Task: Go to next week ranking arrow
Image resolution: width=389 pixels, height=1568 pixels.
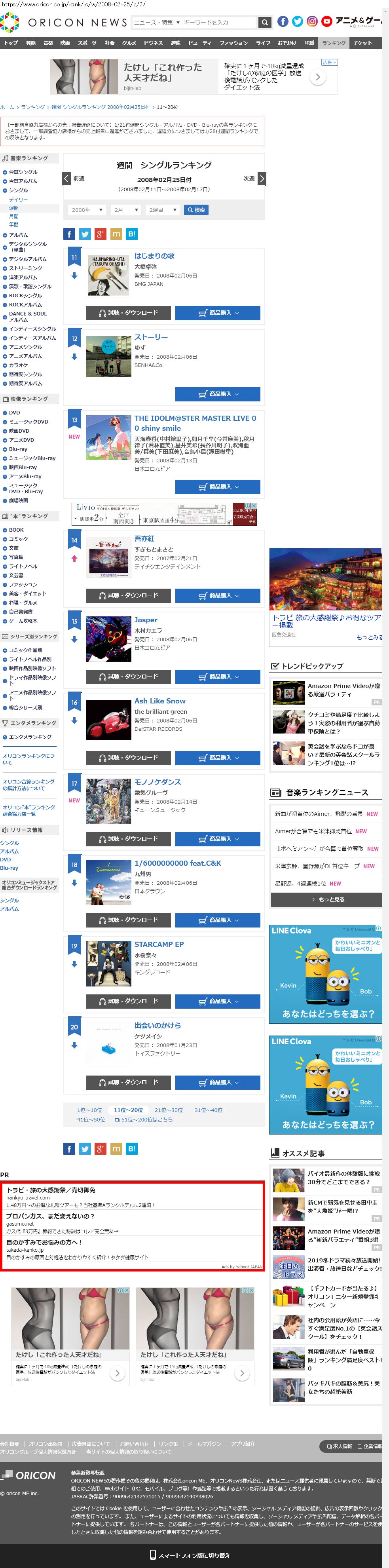Action: tap(262, 179)
